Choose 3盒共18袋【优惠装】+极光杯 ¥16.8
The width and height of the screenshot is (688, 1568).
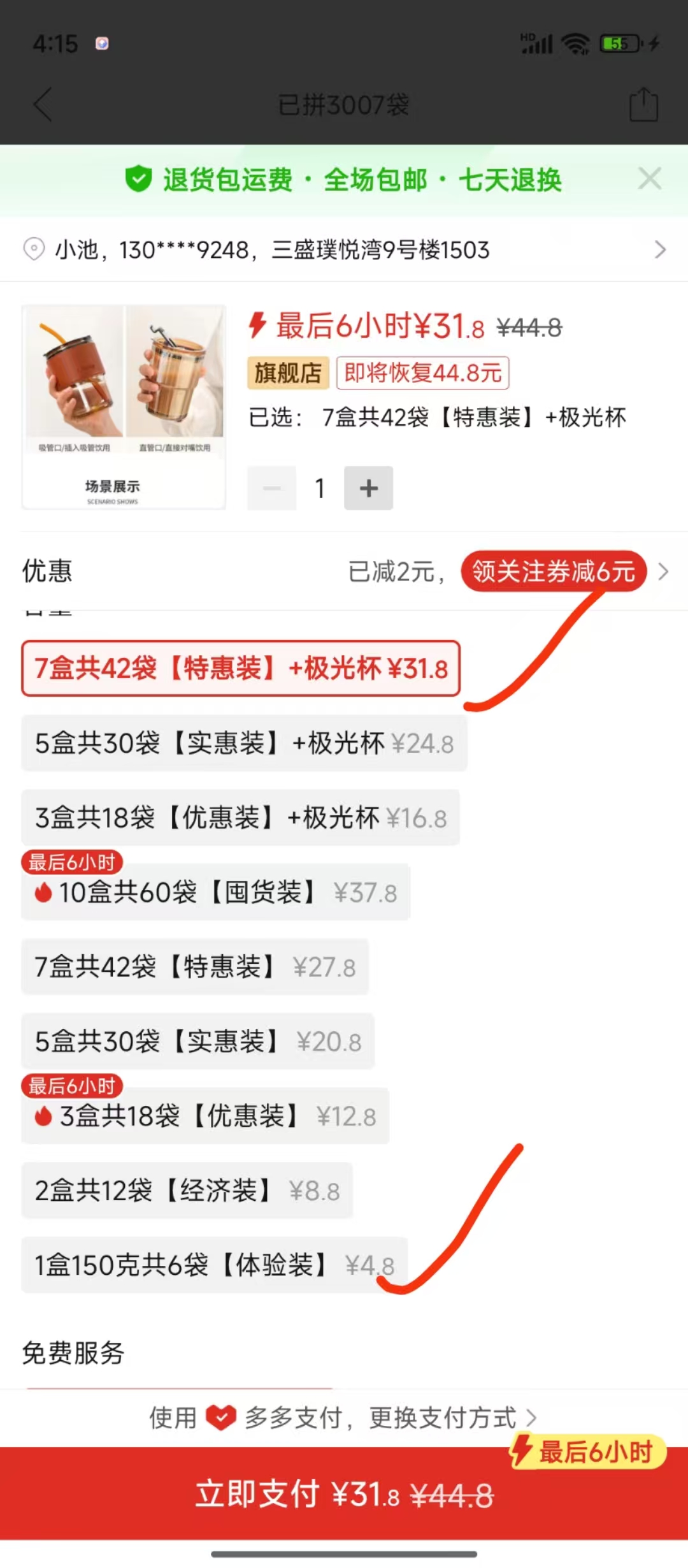(241, 818)
